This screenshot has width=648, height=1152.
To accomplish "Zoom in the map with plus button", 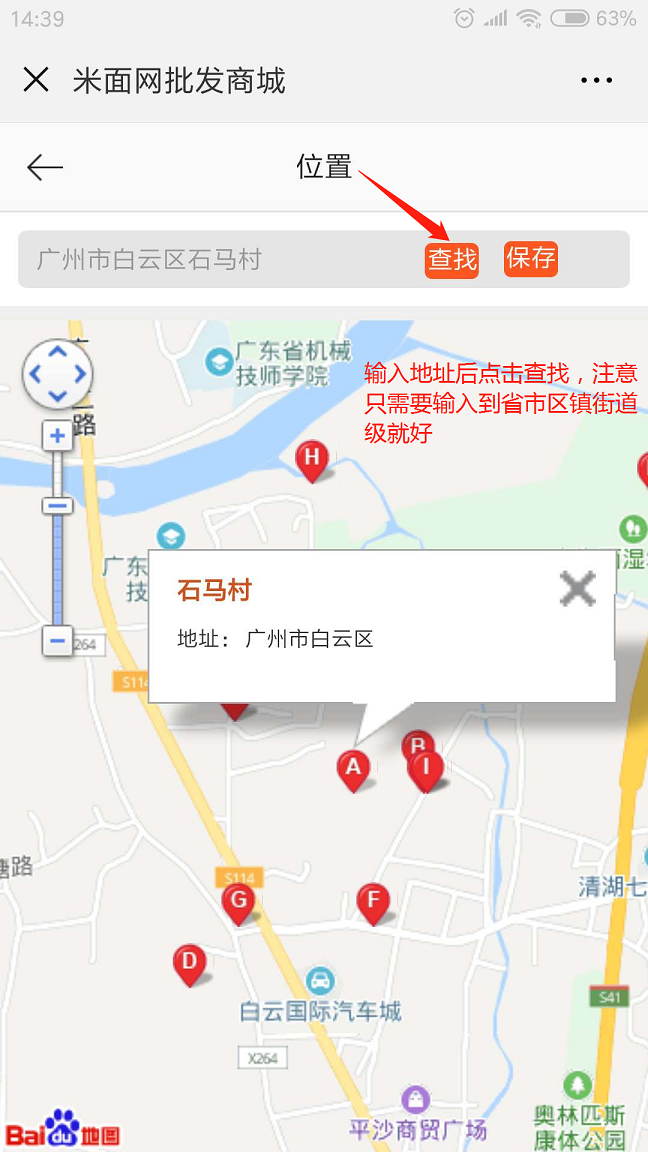I will click(58, 436).
